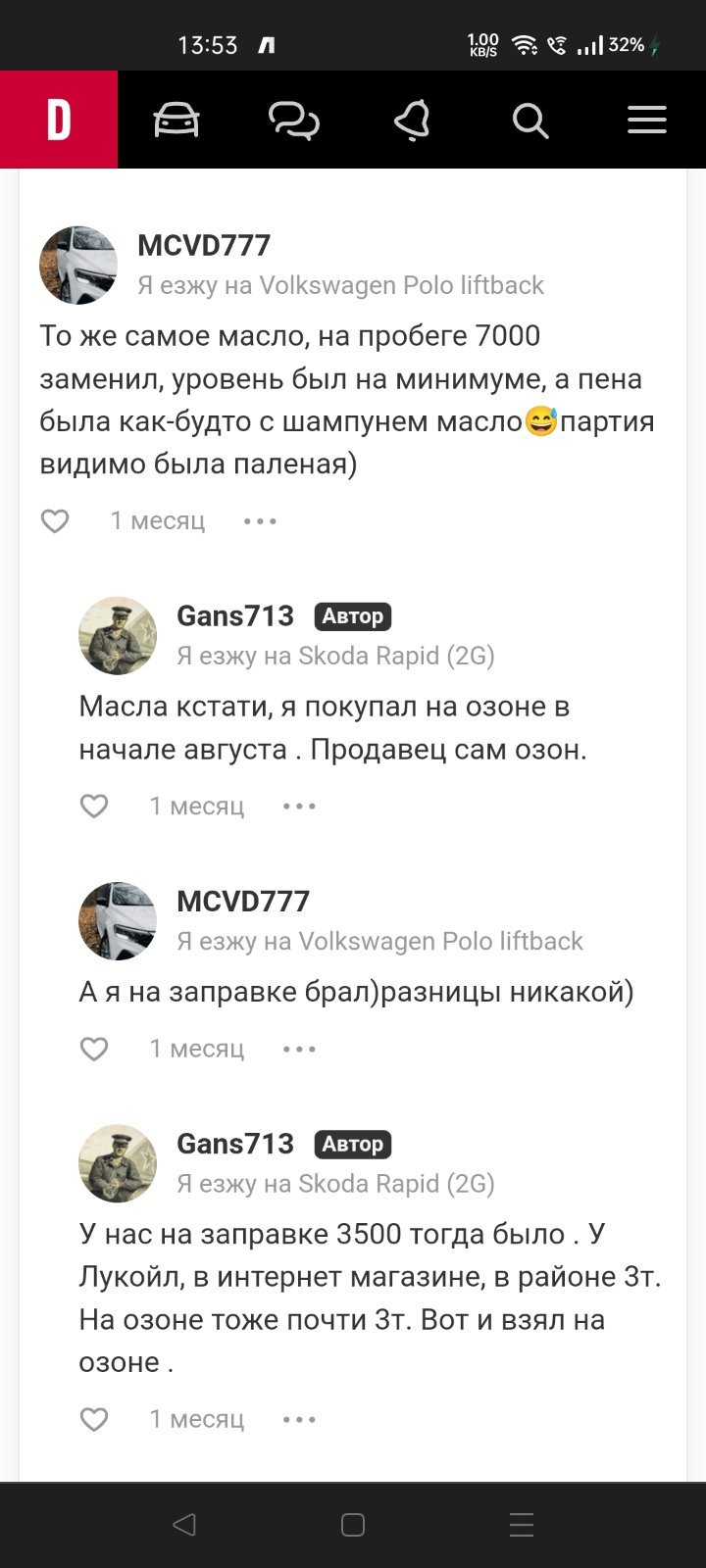Open more options on MCVD777's gas station reply

pos(299,1049)
